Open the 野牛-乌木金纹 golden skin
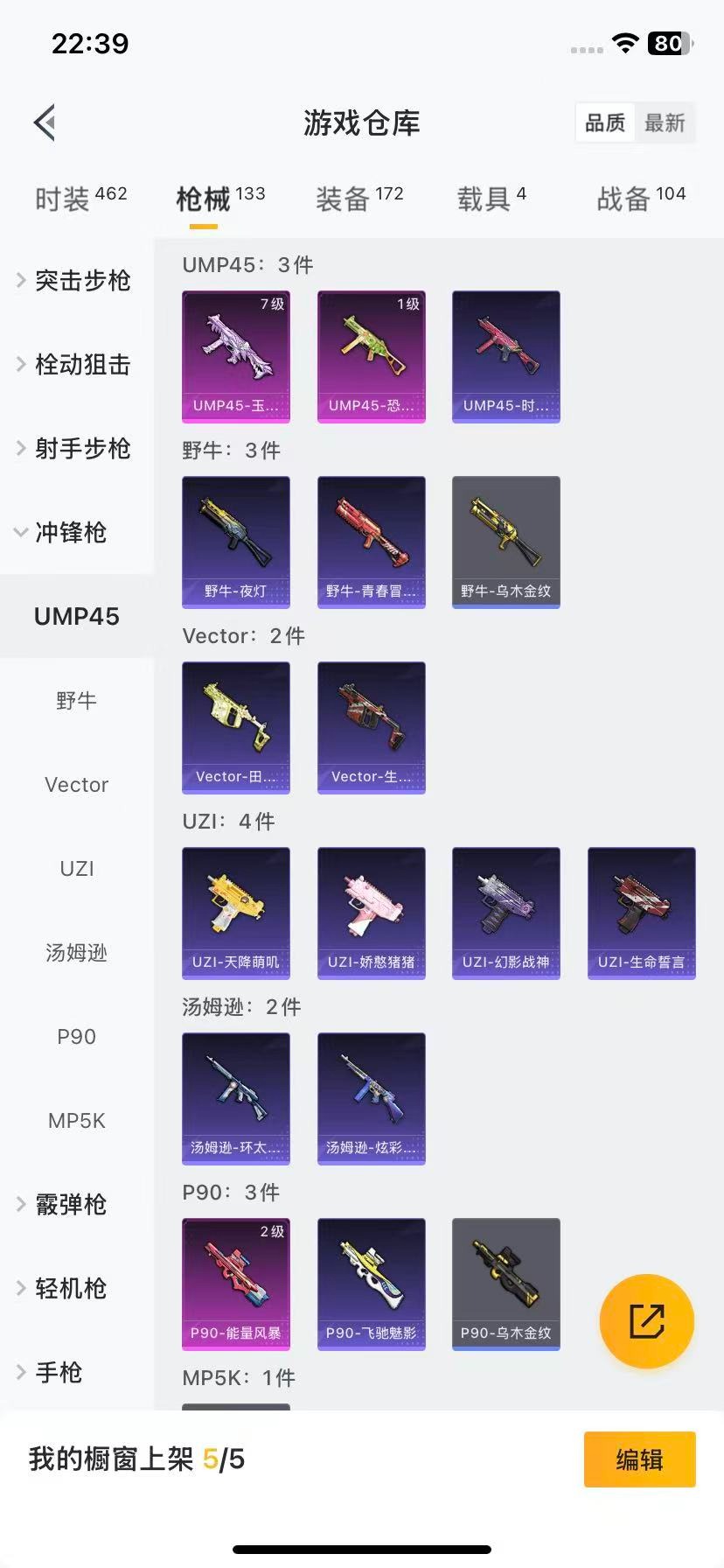The width and height of the screenshot is (724, 1568). [x=505, y=541]
